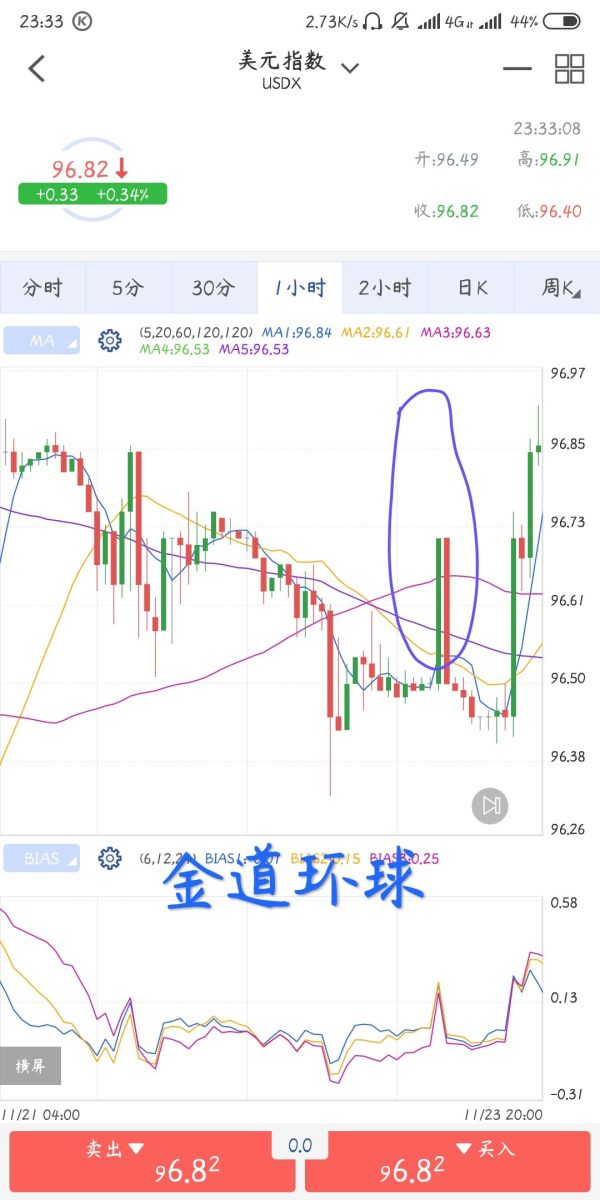600x1200 pixels.
Task: Open BIAS indicator settings gear
Action: click(x=110, y=858)
